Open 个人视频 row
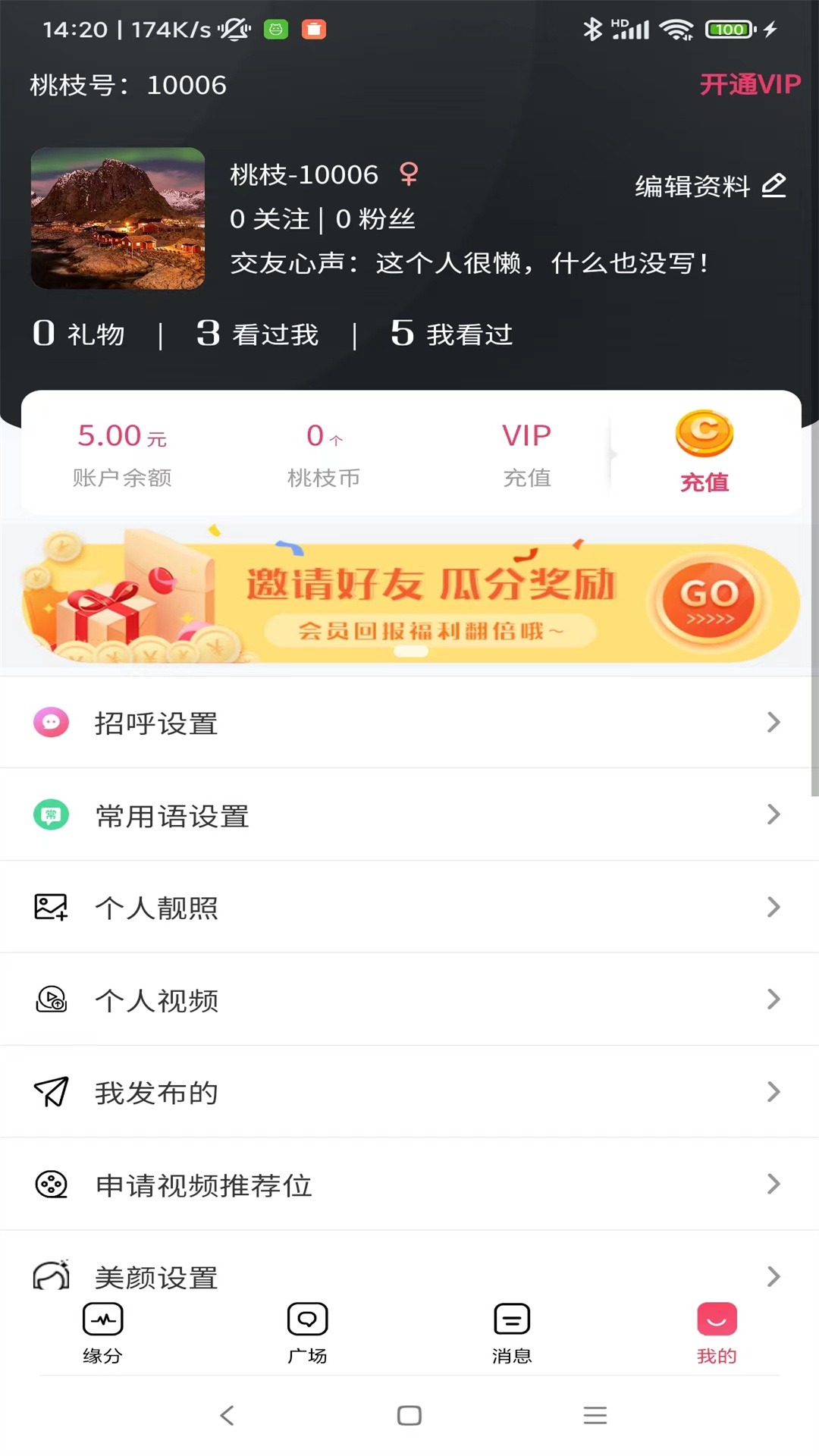 point(409,1000)
